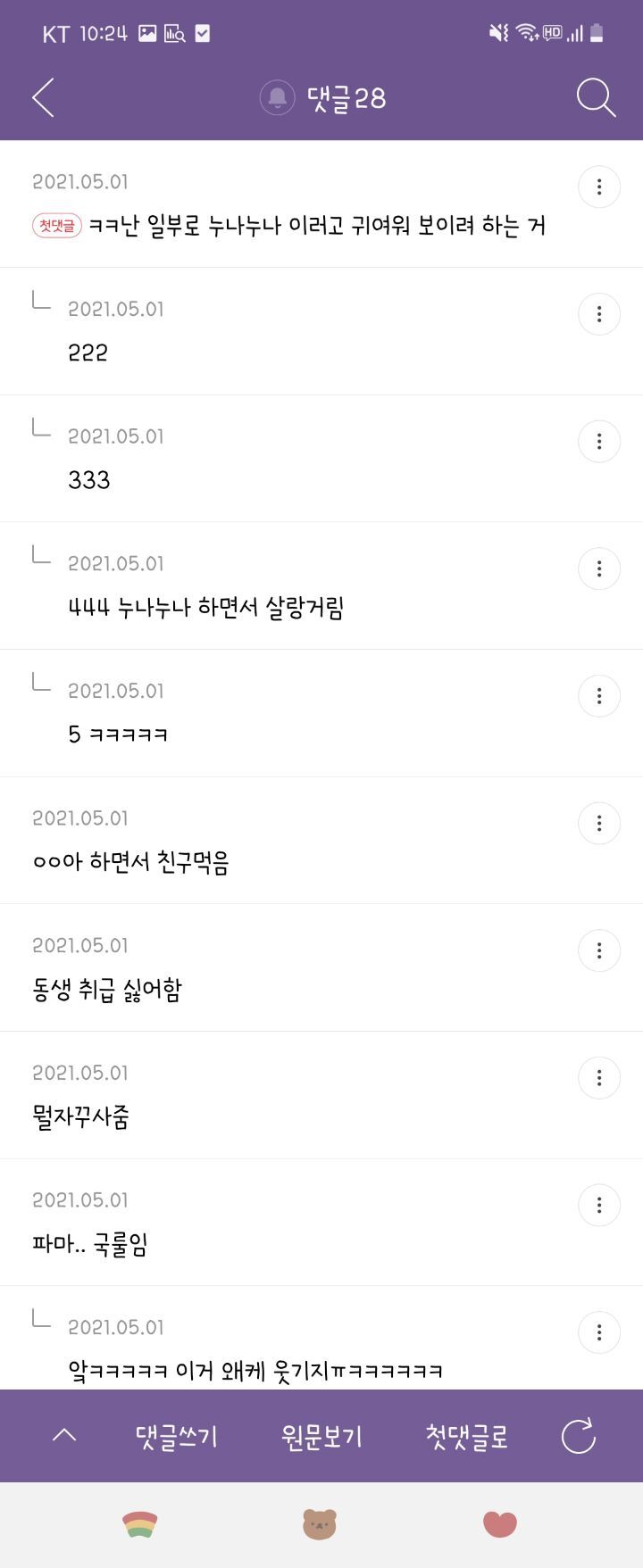Screen dimensions: 643x1568
Task: Tap the comment notification bell icon
Action: pyautogui.click(x=277, y=97)
